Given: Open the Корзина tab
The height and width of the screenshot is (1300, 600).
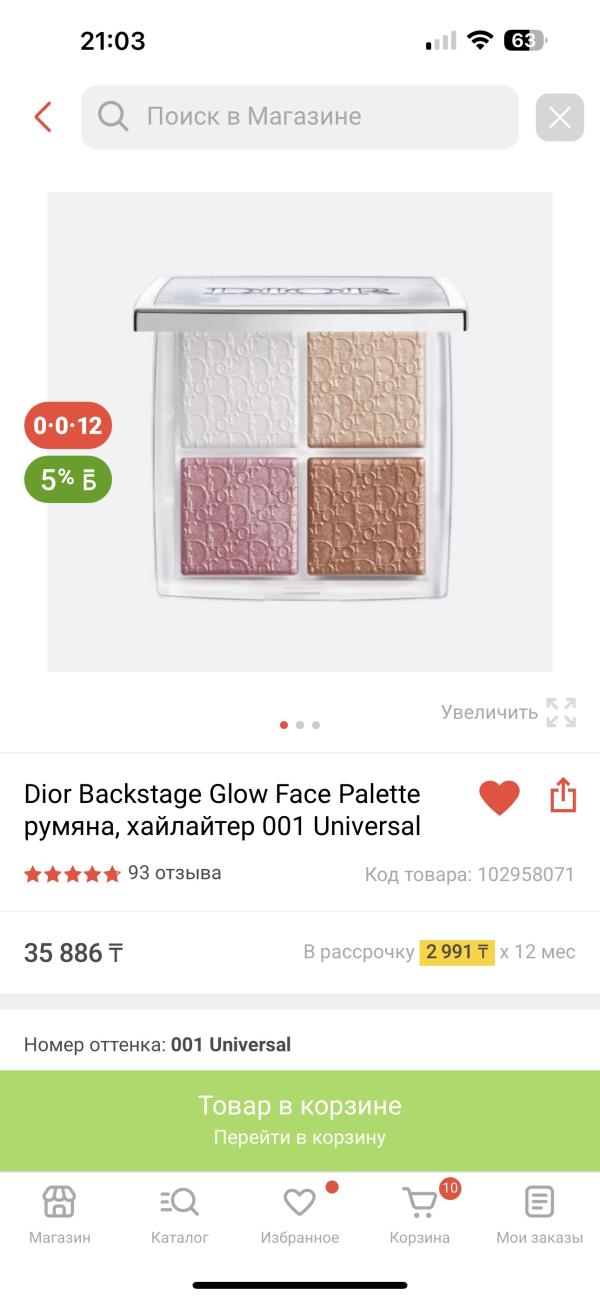Looking at the screenshot, I should click(x=420, y=1214).
